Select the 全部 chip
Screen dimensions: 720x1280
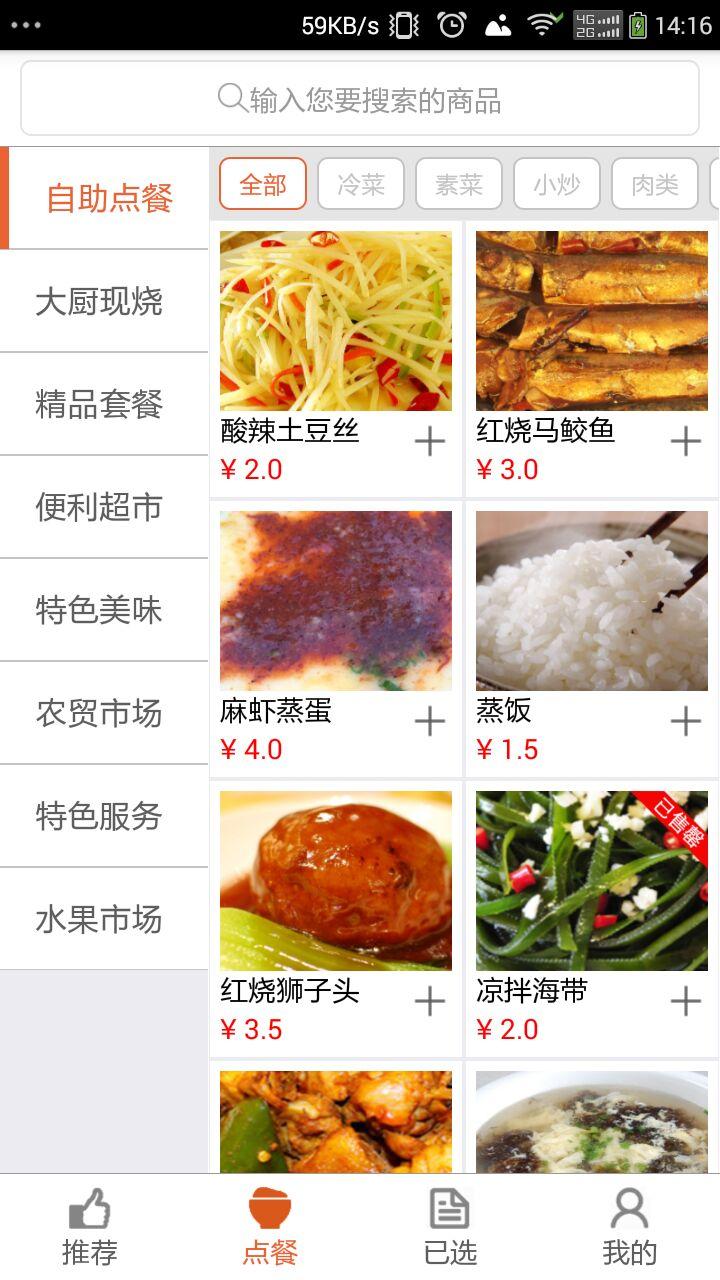(263, 184)
